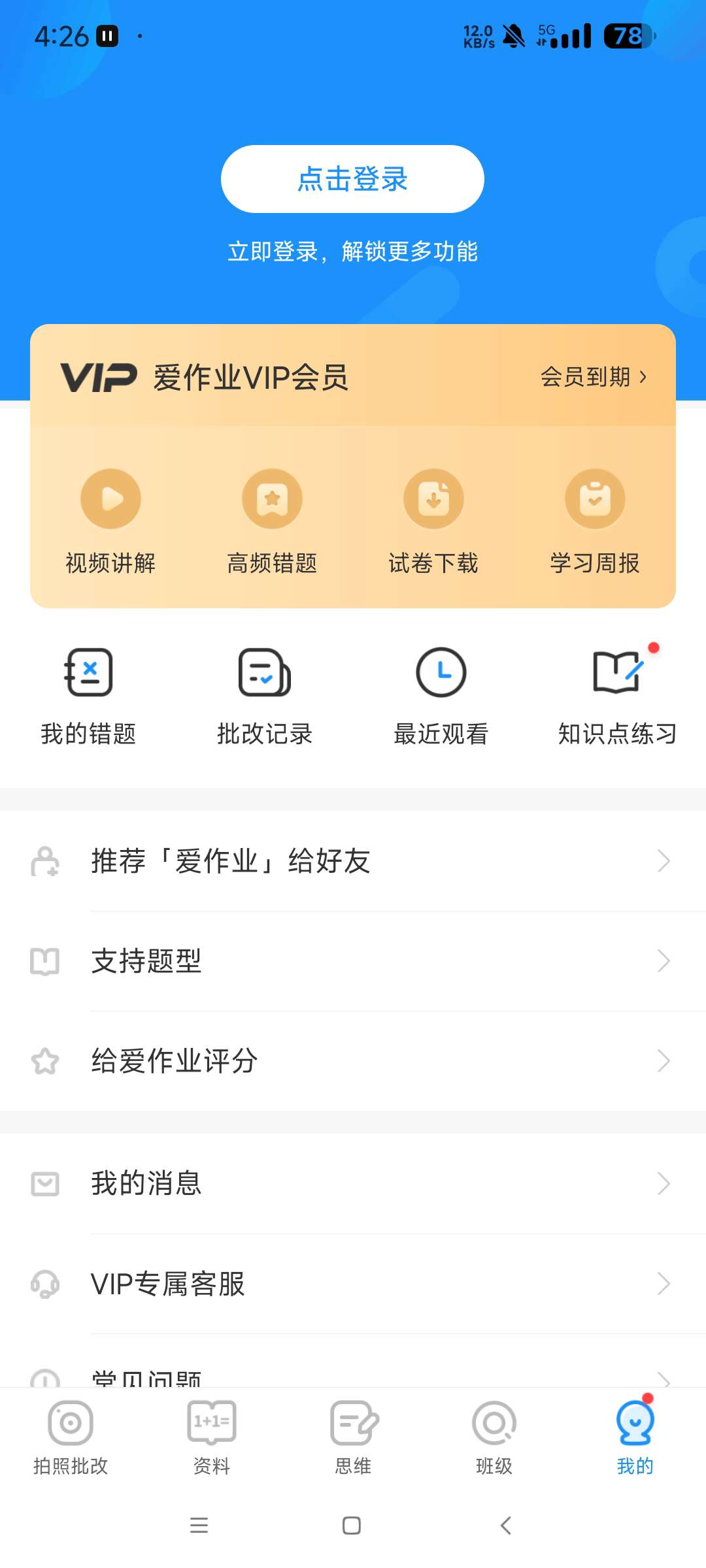This screenshot has height=1568, width=706.
Task: Open 试卷下载 test paper downloads
Action: tap(433, 517)
